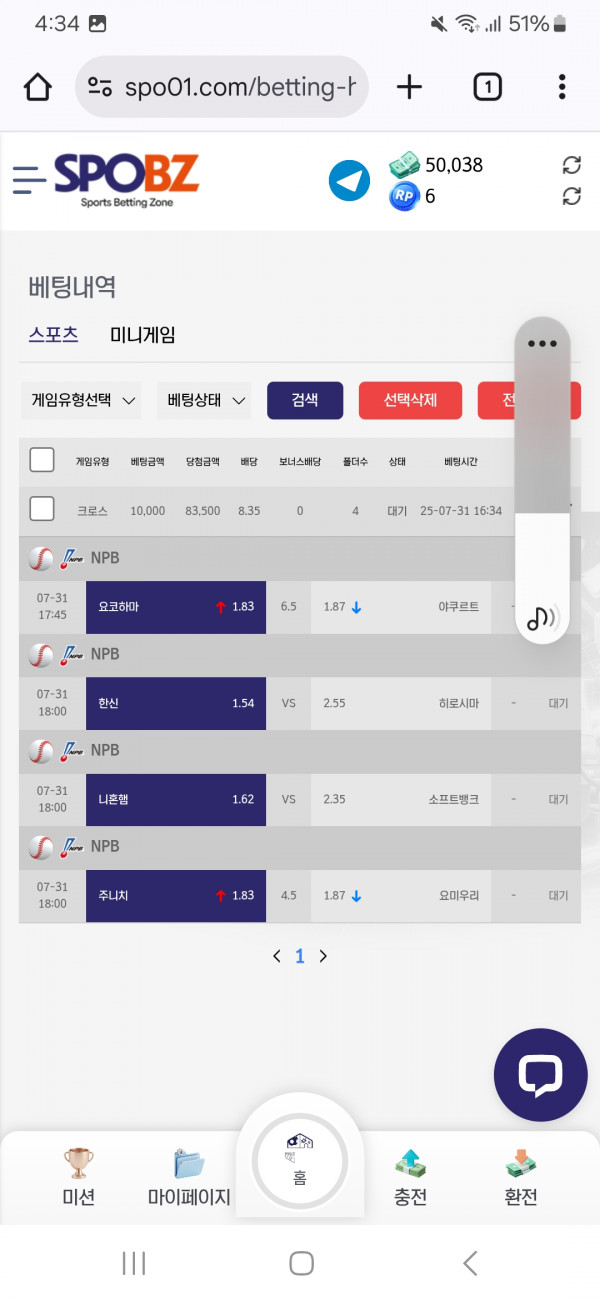
Task: Tap the 검색 button
Action: click(305, 401)
